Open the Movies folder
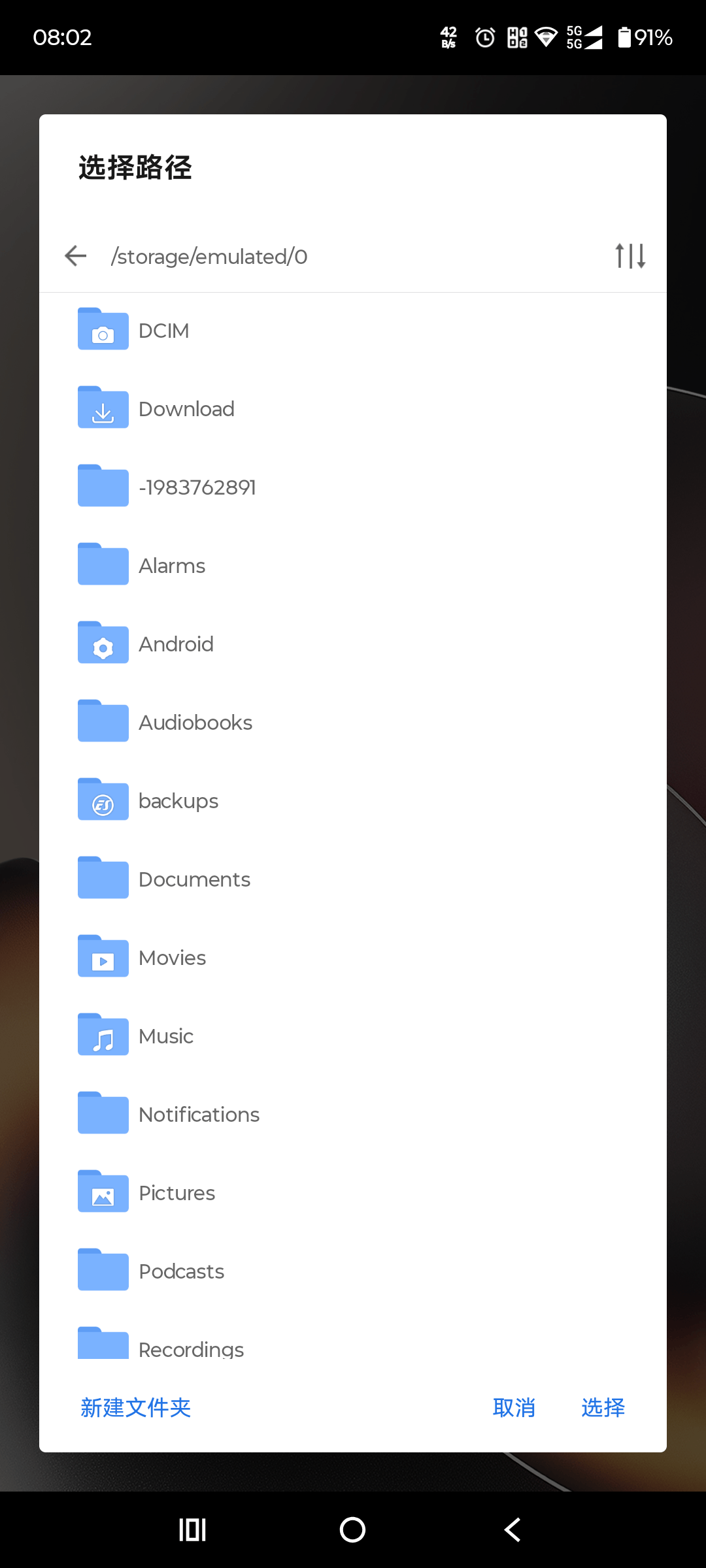706x1568 pixels. click(172, 958)
